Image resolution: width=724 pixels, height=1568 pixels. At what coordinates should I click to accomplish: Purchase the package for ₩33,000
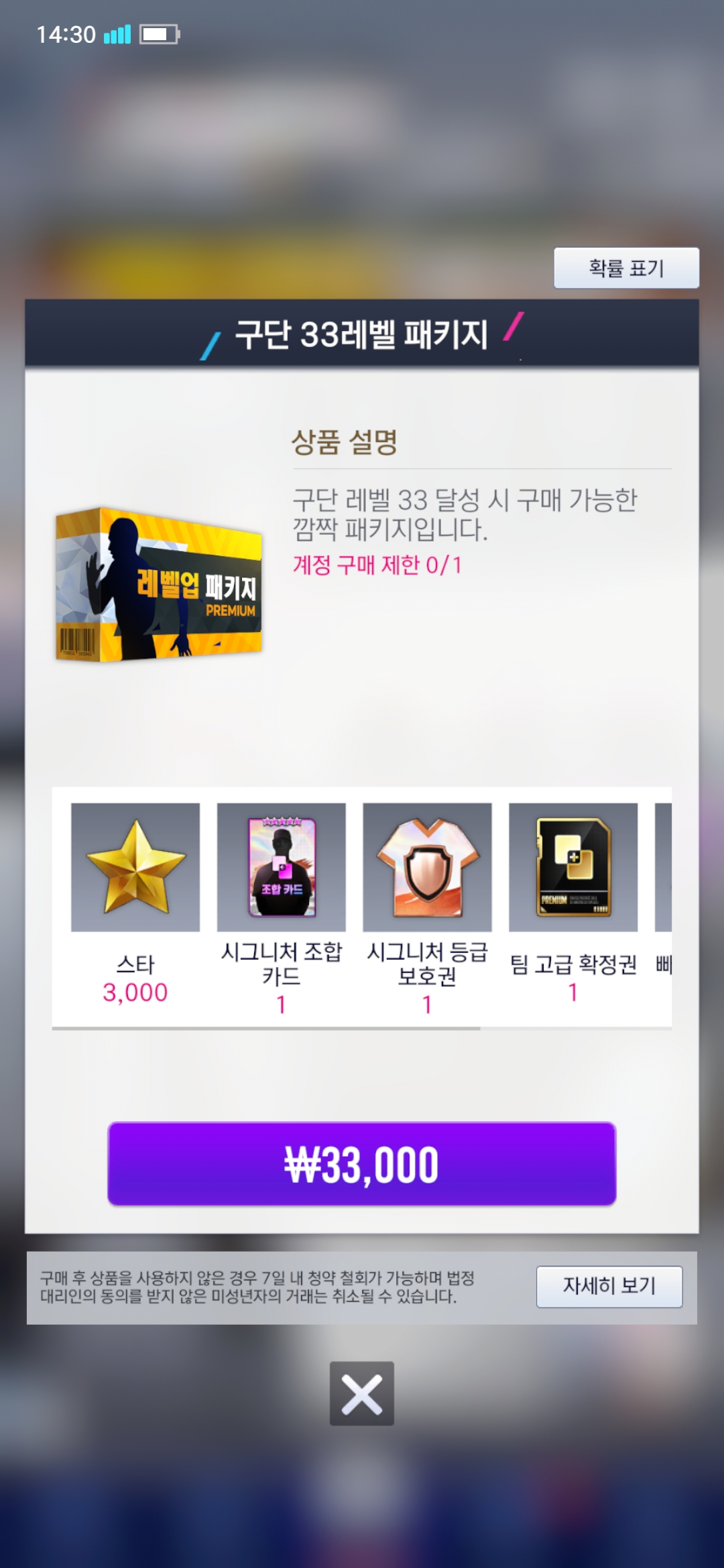362,1164
